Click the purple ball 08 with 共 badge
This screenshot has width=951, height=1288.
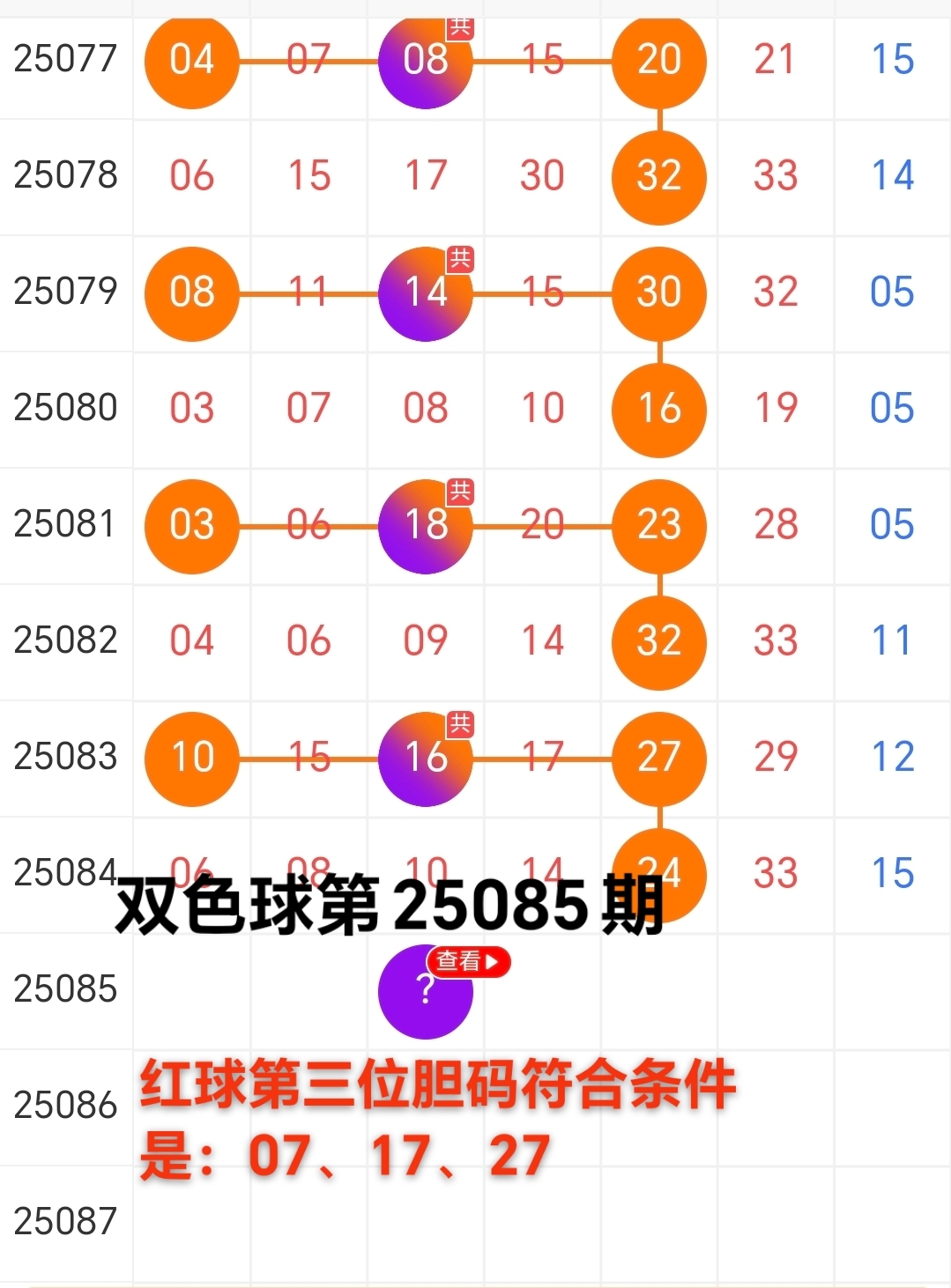tap(425, 62)
